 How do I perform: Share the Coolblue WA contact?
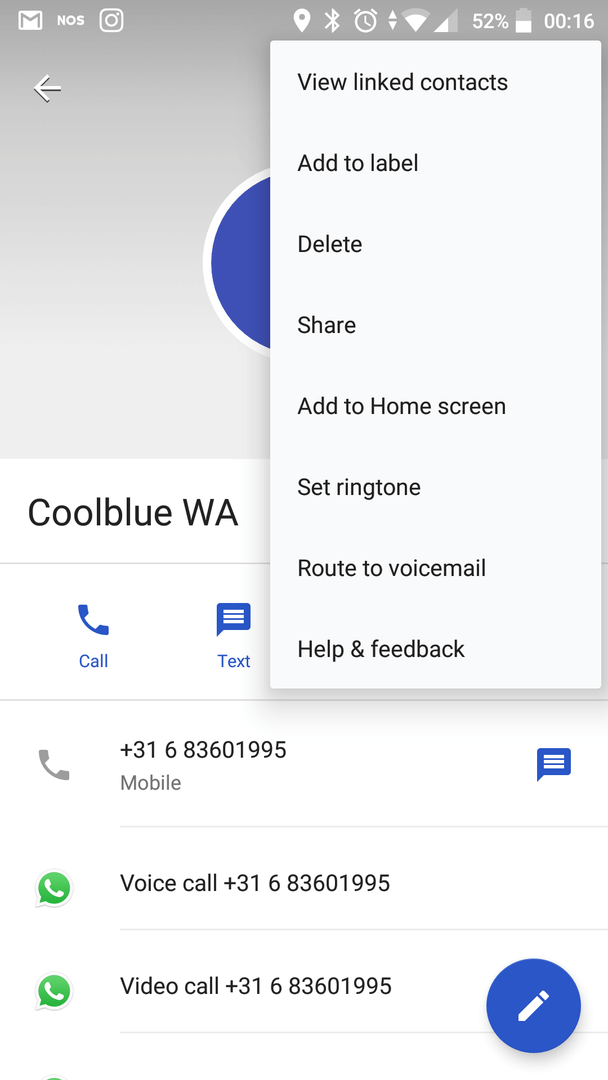[327, 325]
